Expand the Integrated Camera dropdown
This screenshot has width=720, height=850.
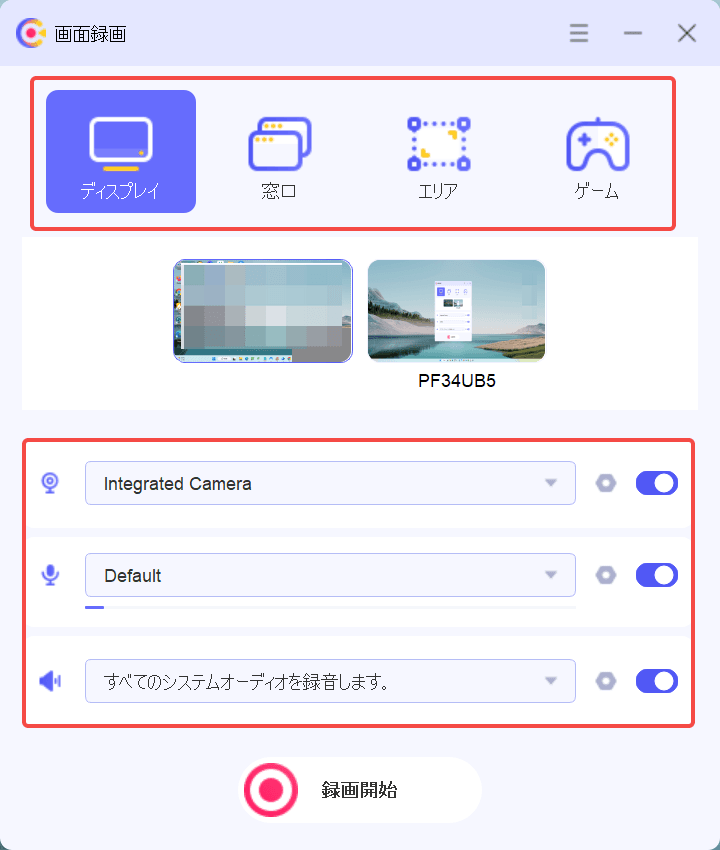point(330,483)
